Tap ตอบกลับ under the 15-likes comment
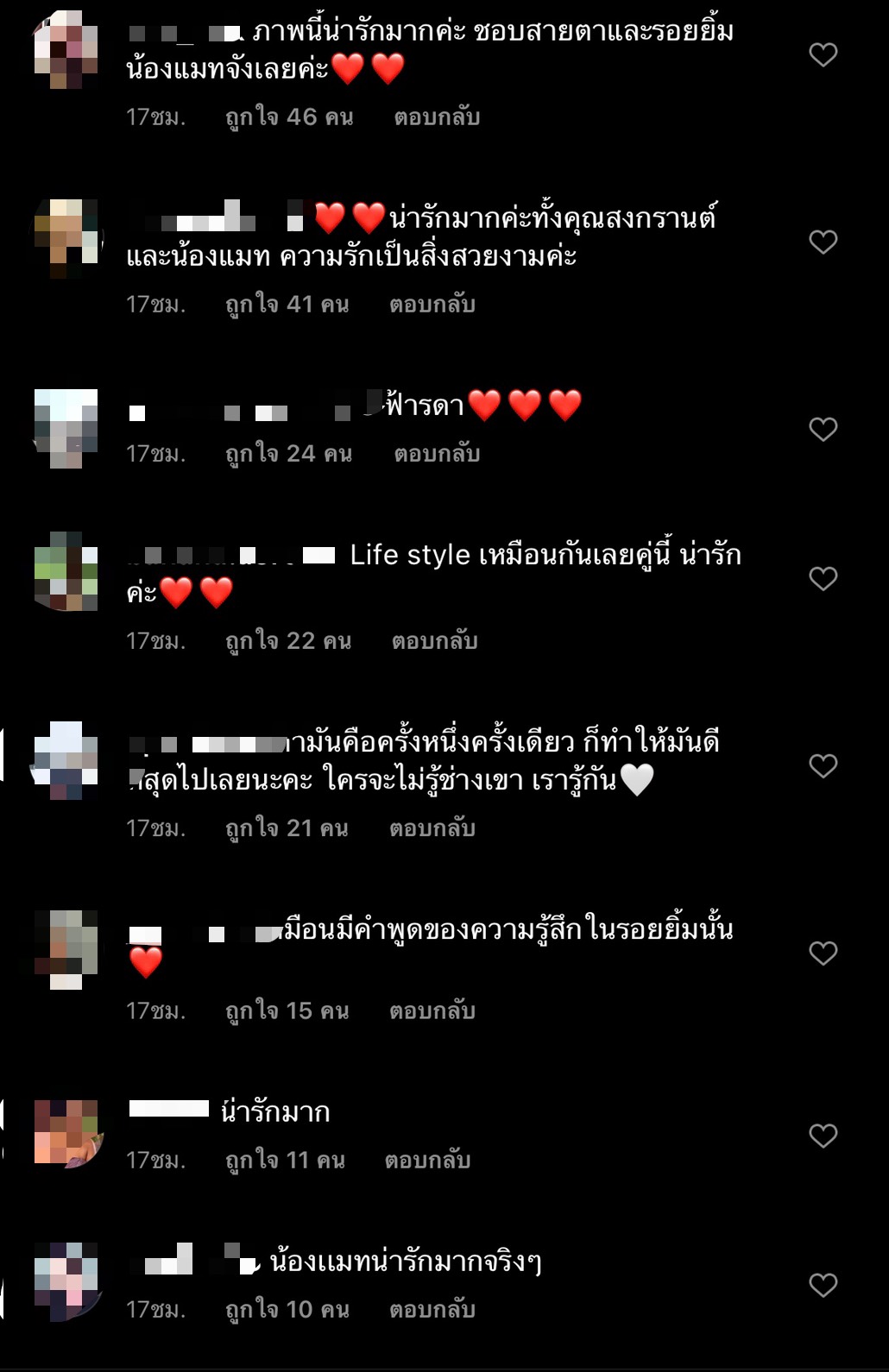This screenshot has width=889, height=1372. [432, 1011]
